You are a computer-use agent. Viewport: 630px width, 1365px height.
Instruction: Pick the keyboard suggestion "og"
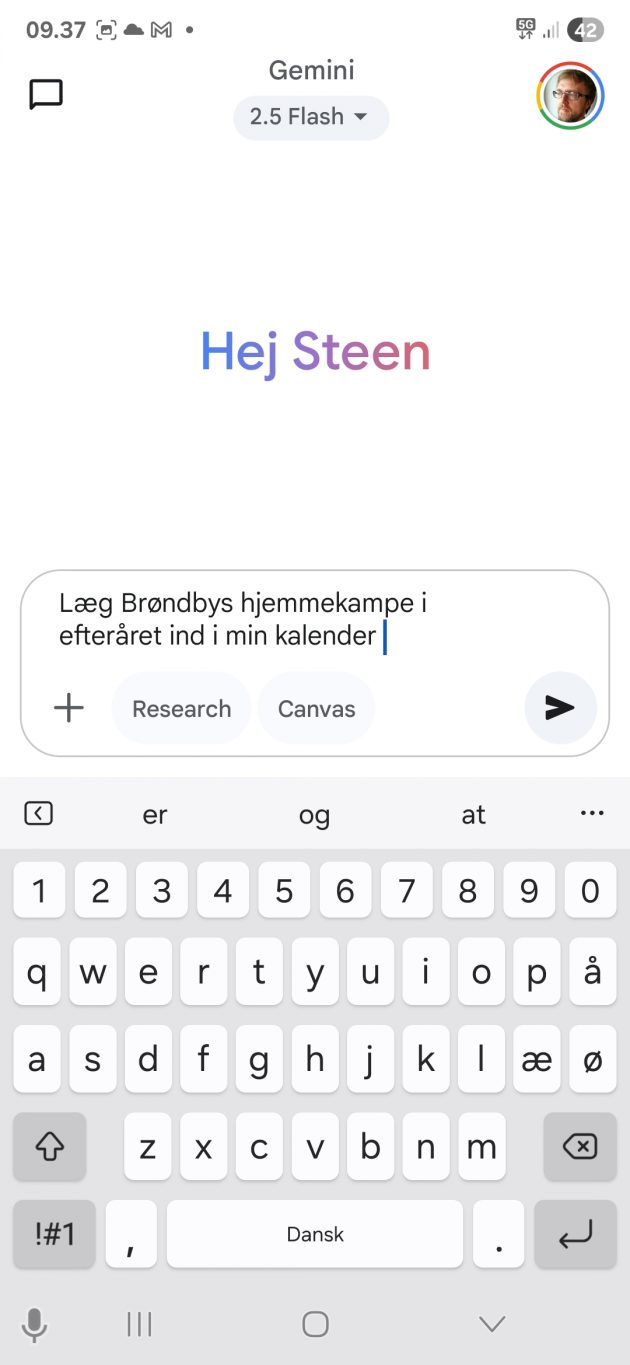[314, 815]
